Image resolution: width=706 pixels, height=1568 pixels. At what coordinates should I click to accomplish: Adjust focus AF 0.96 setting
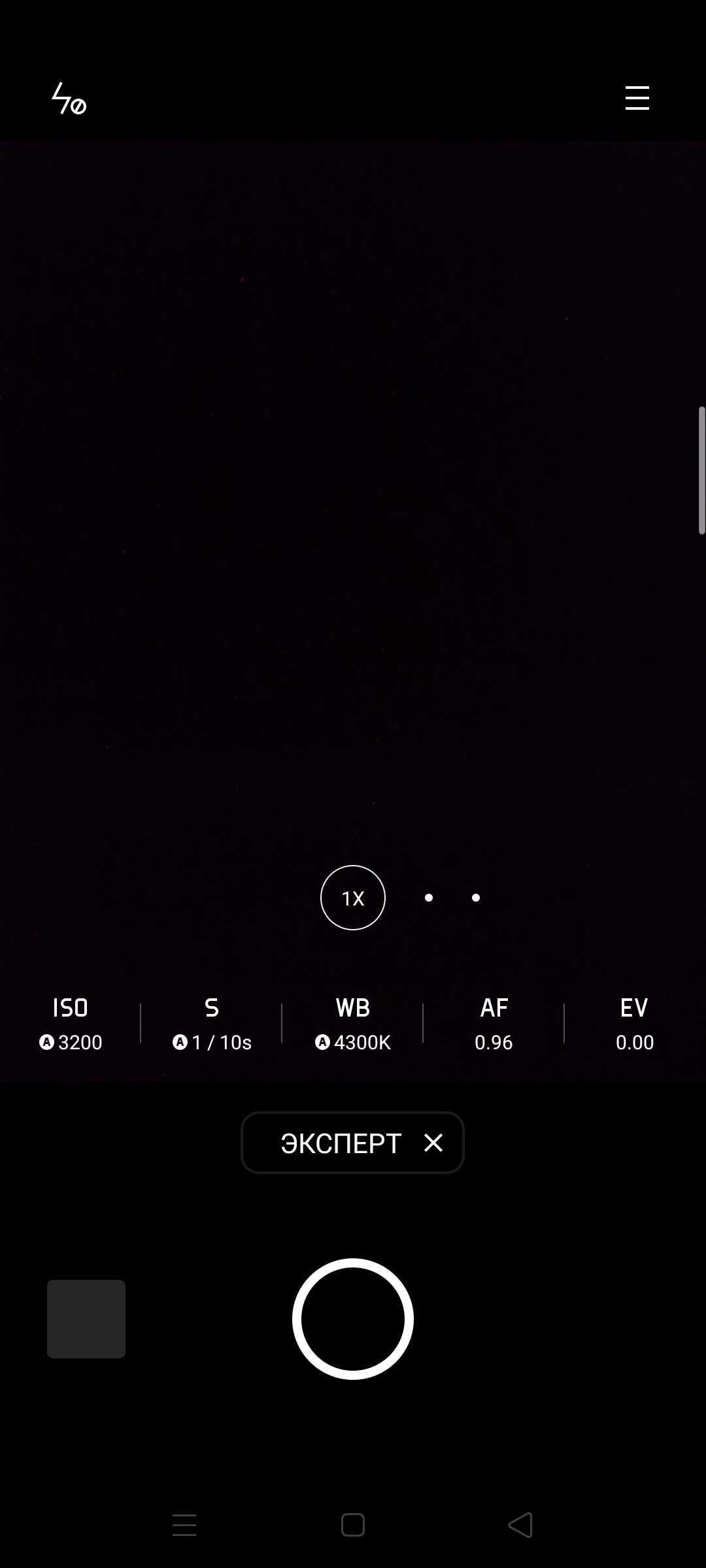click(494, 1024)
